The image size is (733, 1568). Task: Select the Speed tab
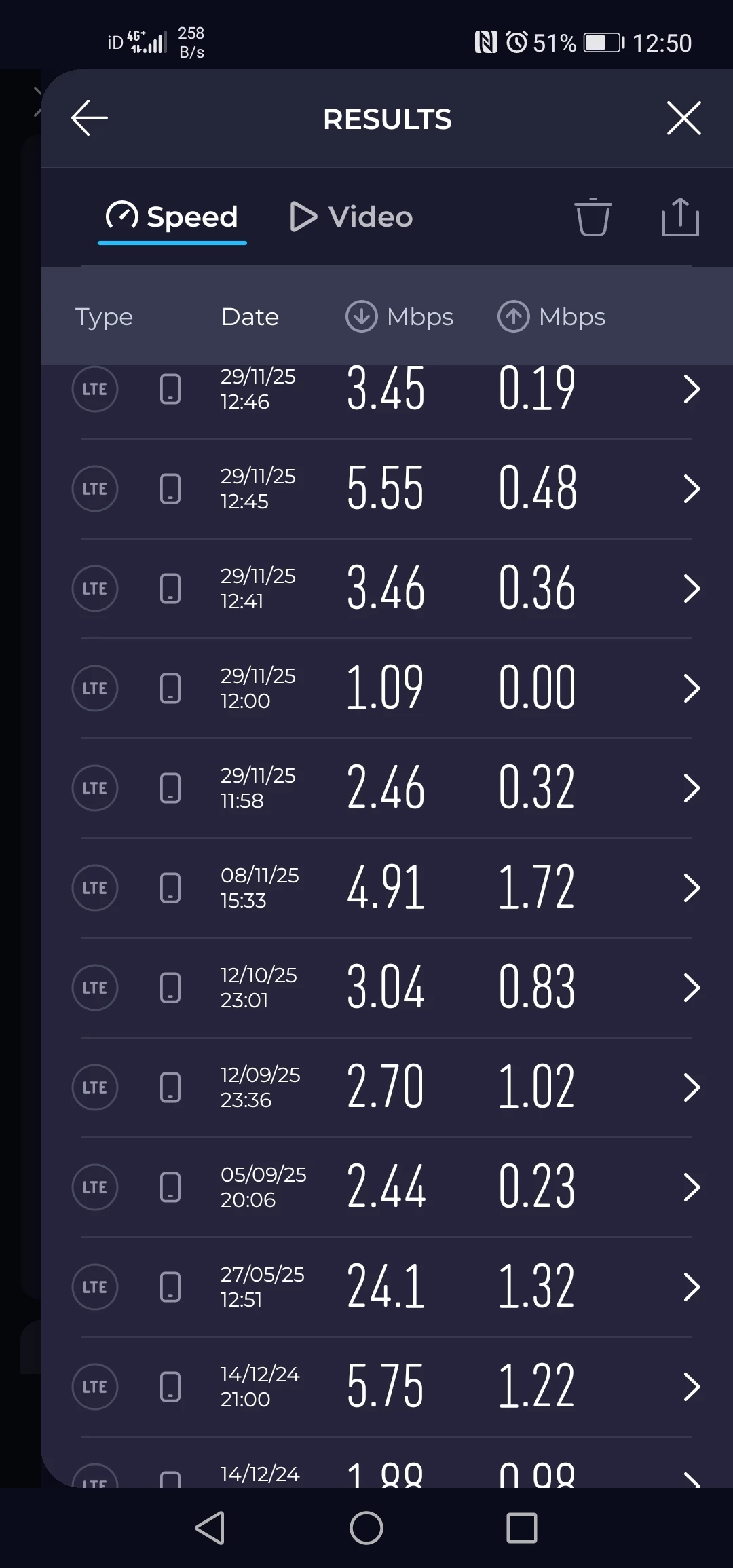(172, 217)
